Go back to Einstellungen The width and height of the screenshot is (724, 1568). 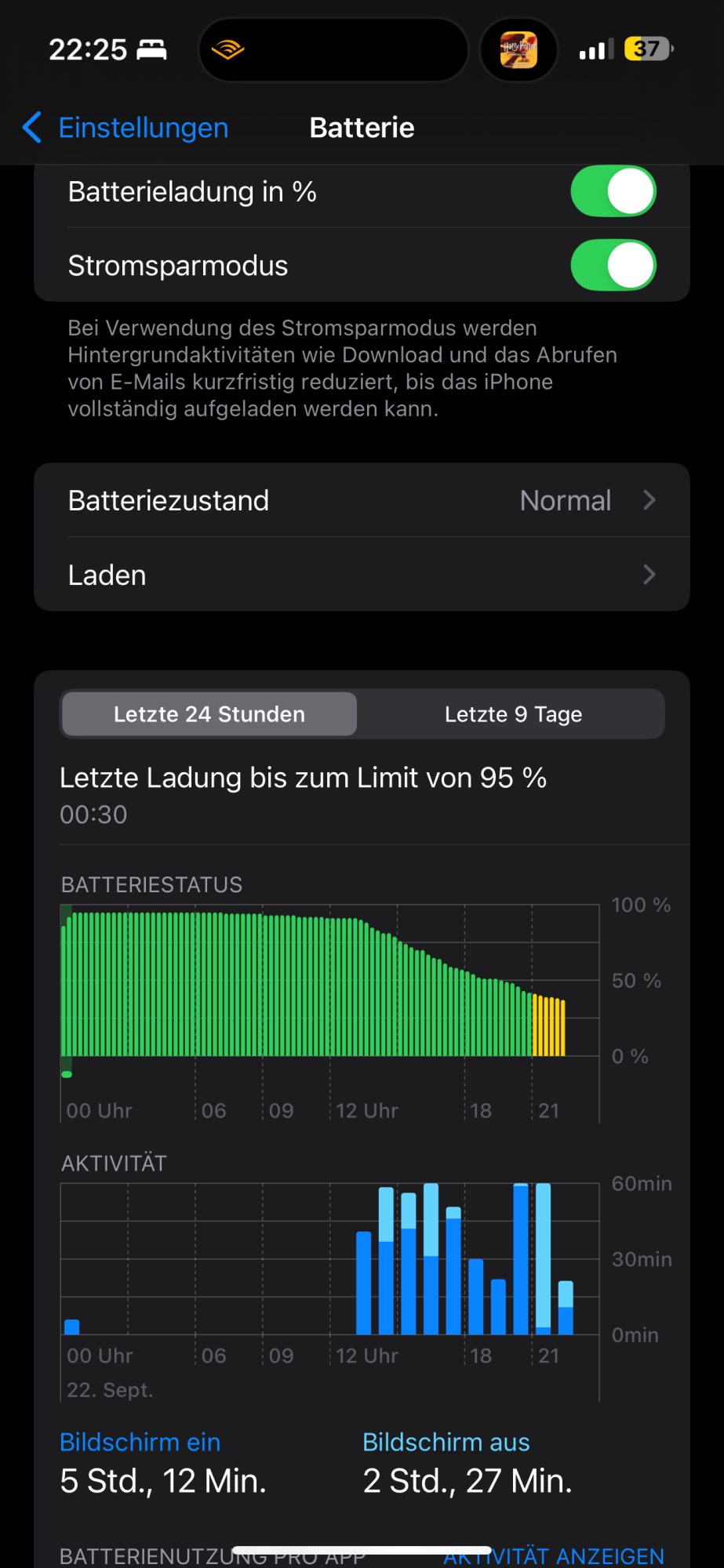[x=126, y=128]
